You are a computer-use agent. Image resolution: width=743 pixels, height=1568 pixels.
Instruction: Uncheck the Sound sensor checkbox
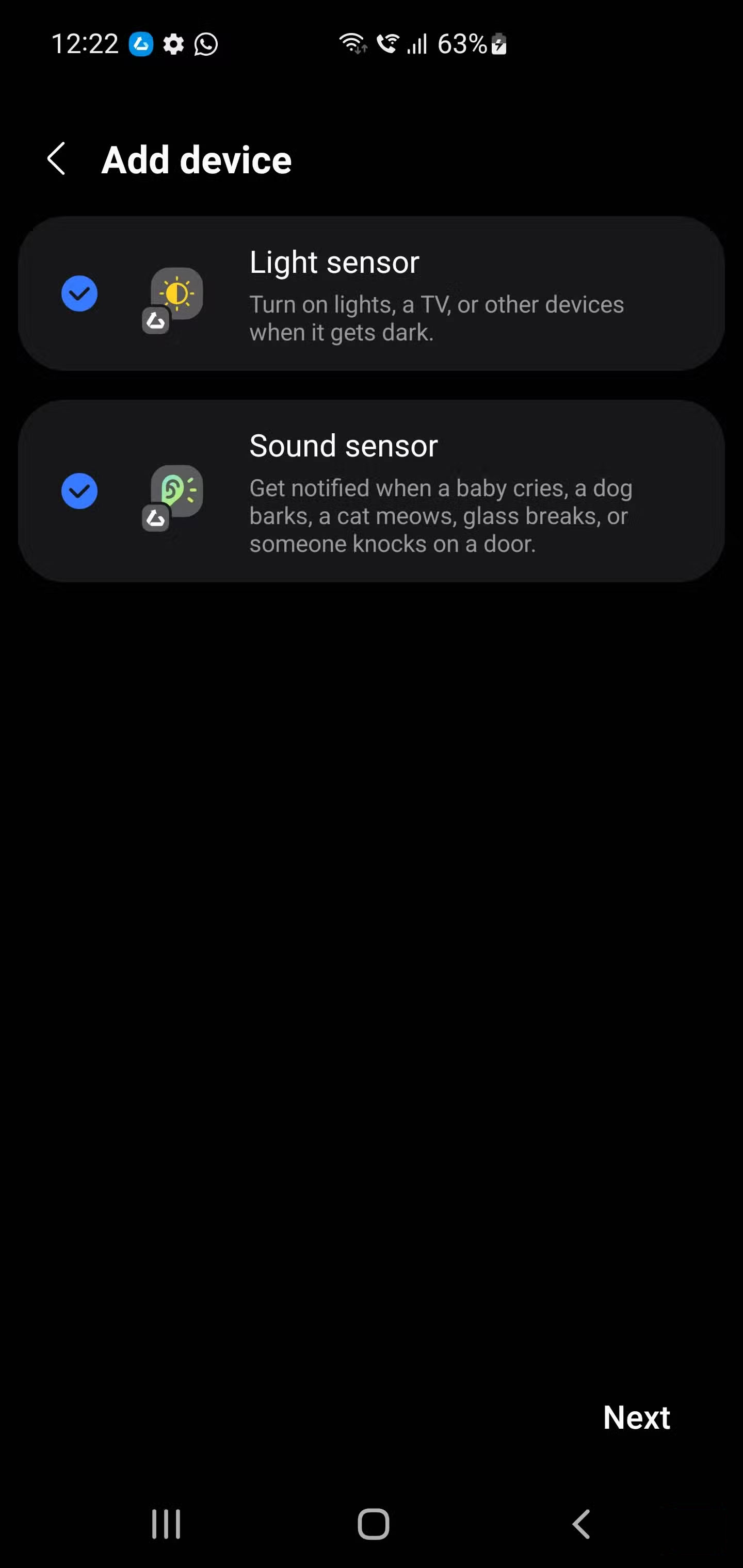[79, 491]
